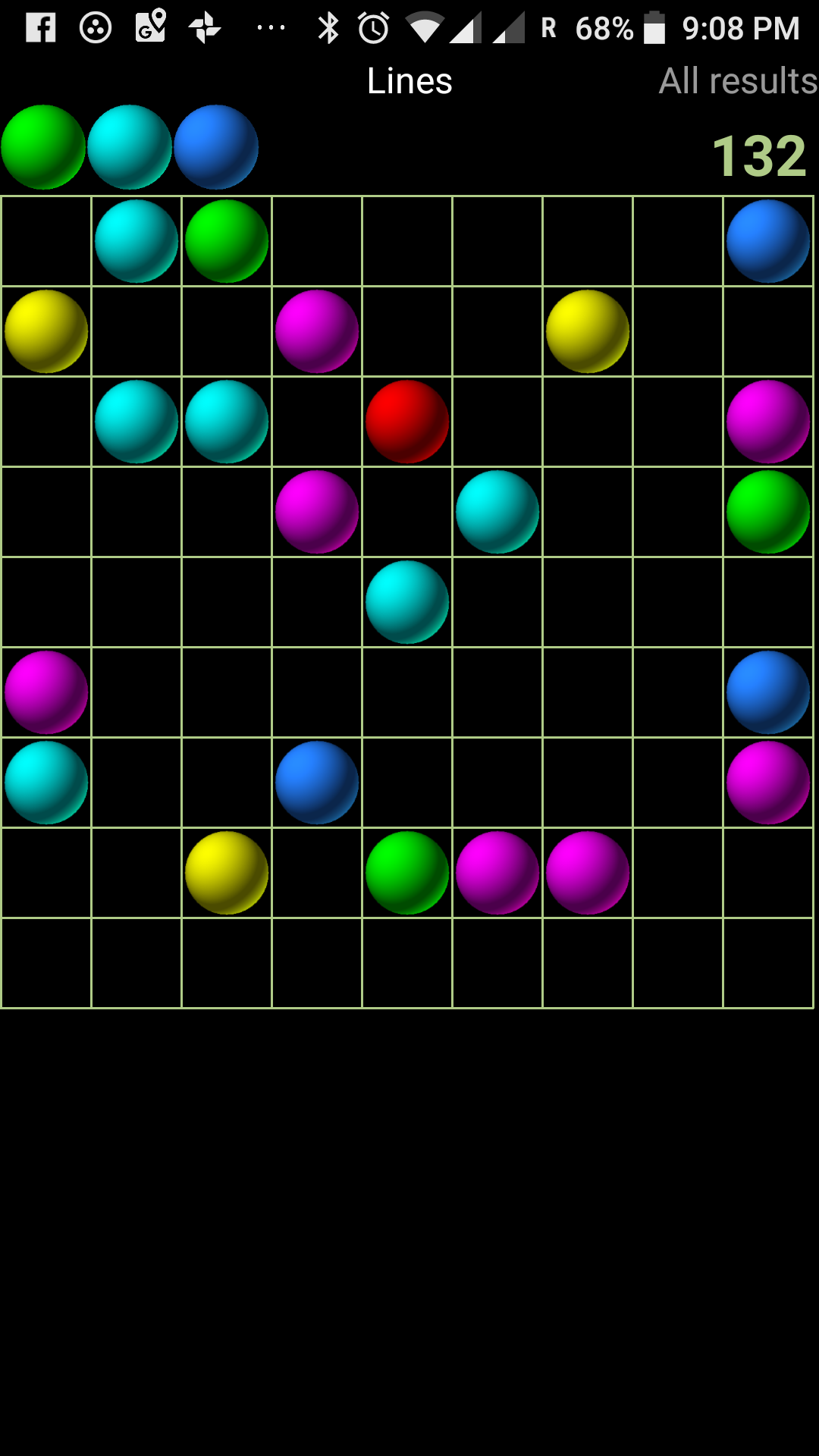This screenshot has width=819, height=1456.
Task: Choose the green ball in the grid's top row
Action: [227, 241]
